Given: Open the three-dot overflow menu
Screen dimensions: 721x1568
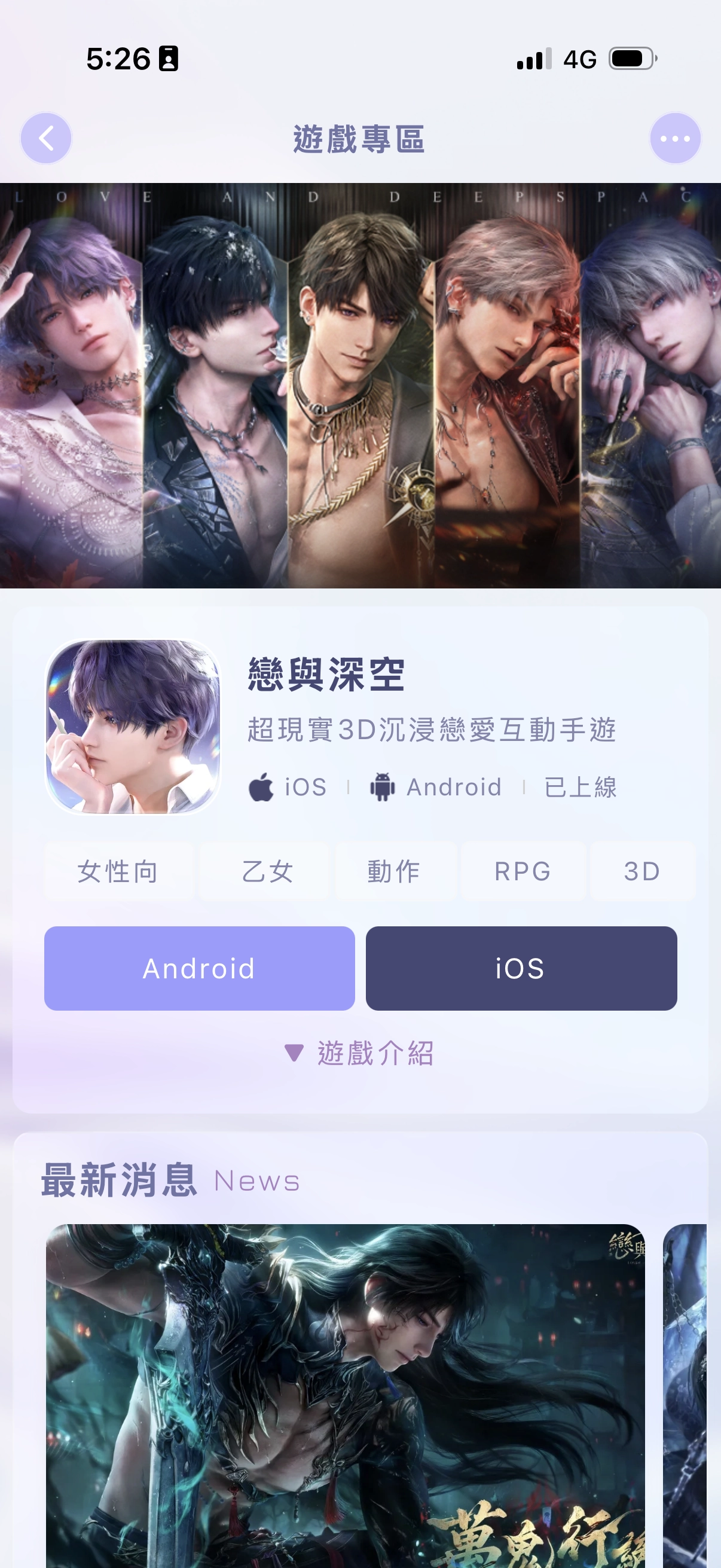Looking at the screenshot, I should coord(675,138).
